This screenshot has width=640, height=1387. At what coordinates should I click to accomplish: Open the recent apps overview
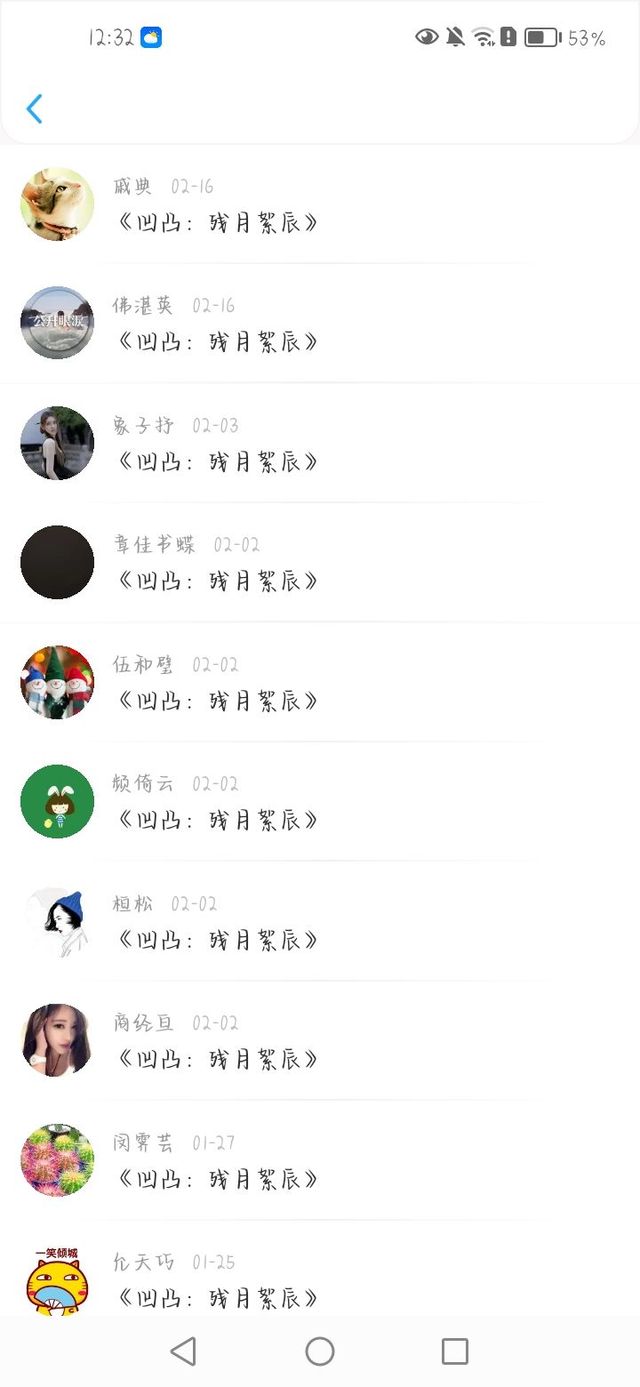point(455,1352)
